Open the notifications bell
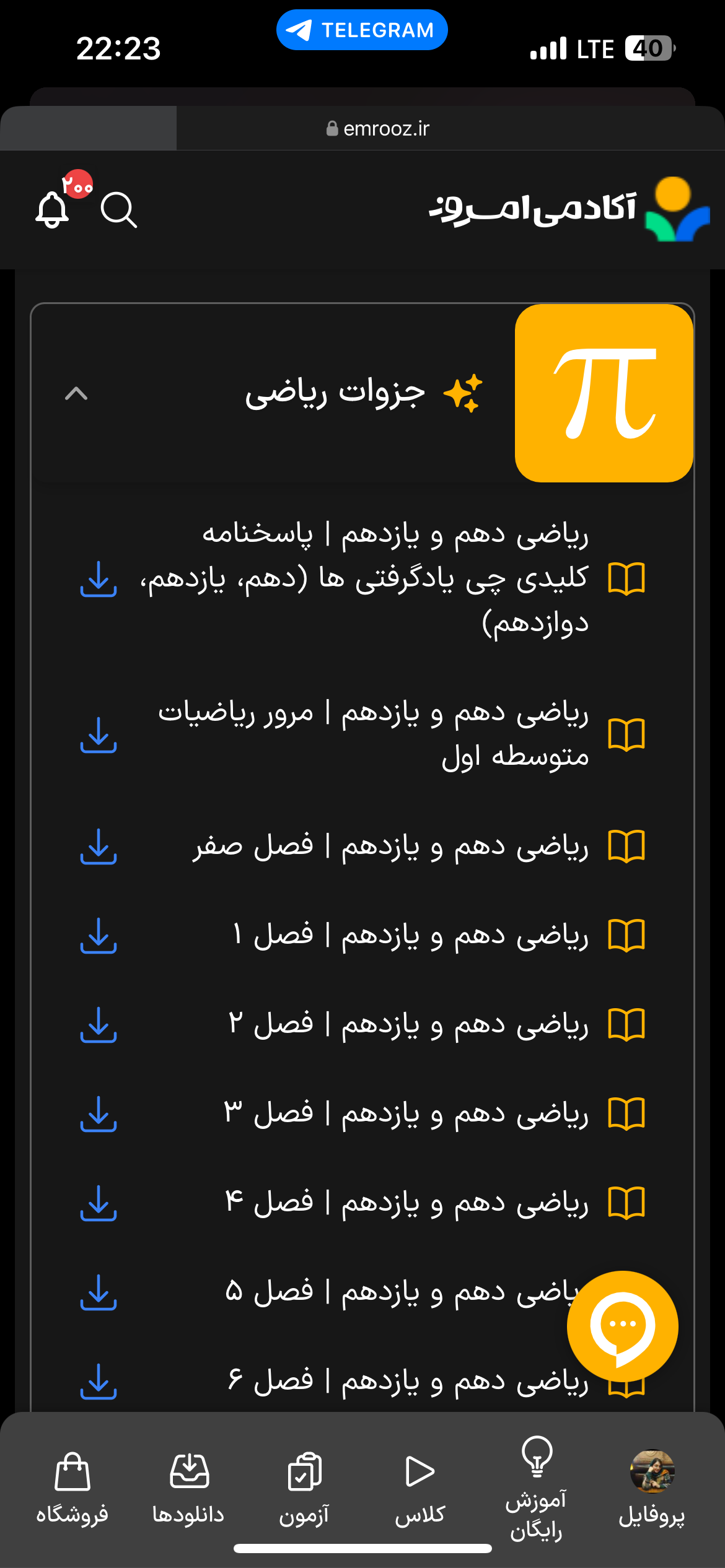 point(52,209)
